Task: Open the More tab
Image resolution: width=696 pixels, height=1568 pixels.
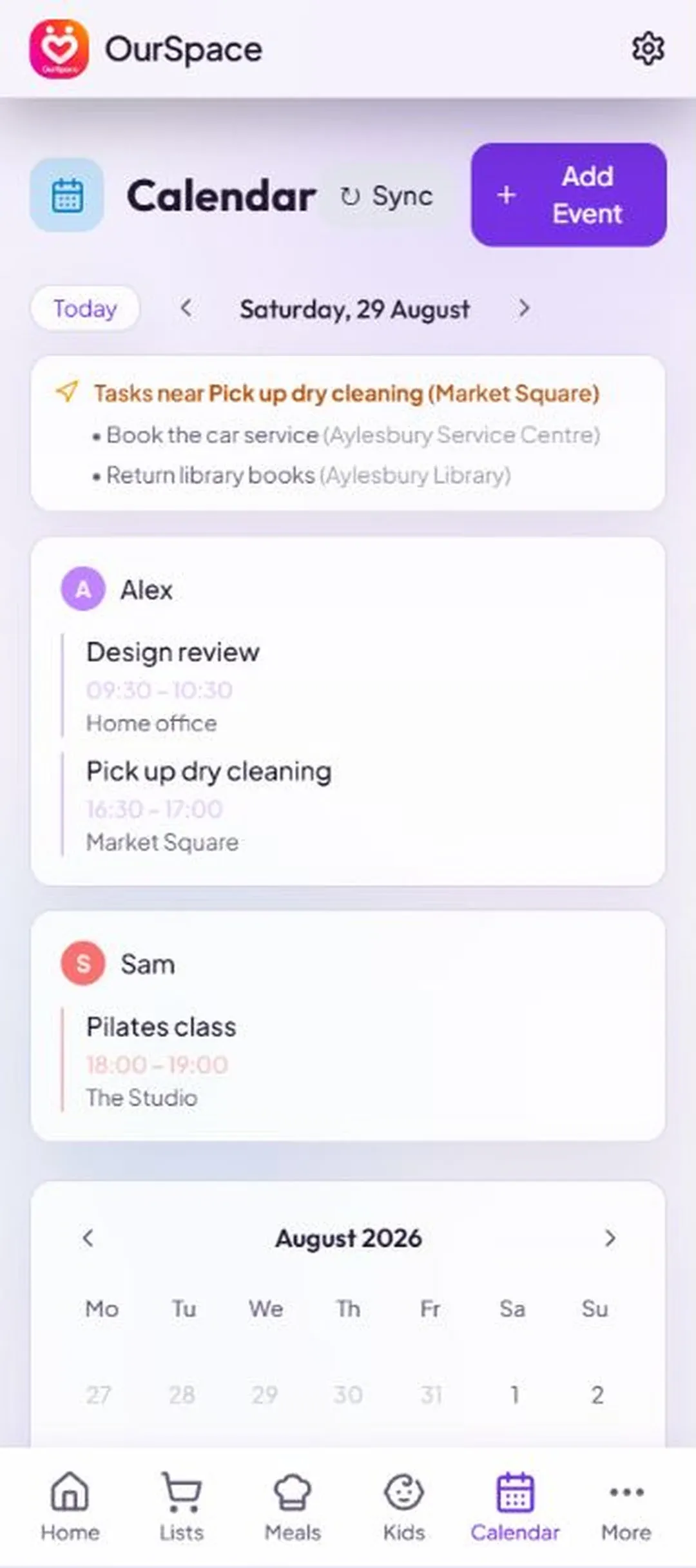Action: [x=626, y=1507]
